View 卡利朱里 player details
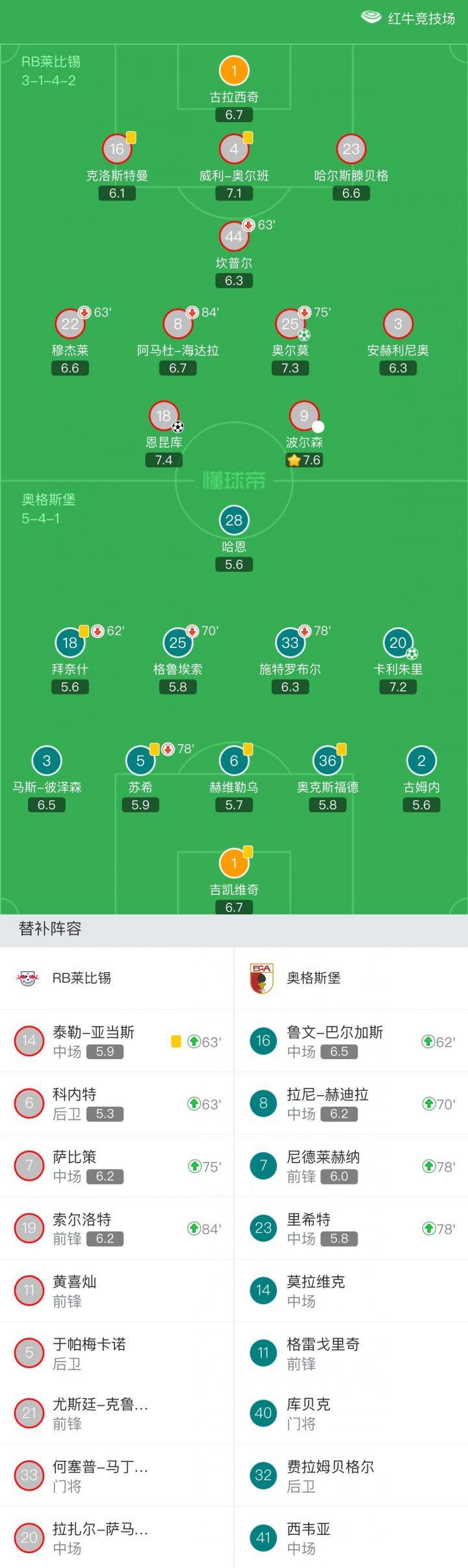 [398, 661]
